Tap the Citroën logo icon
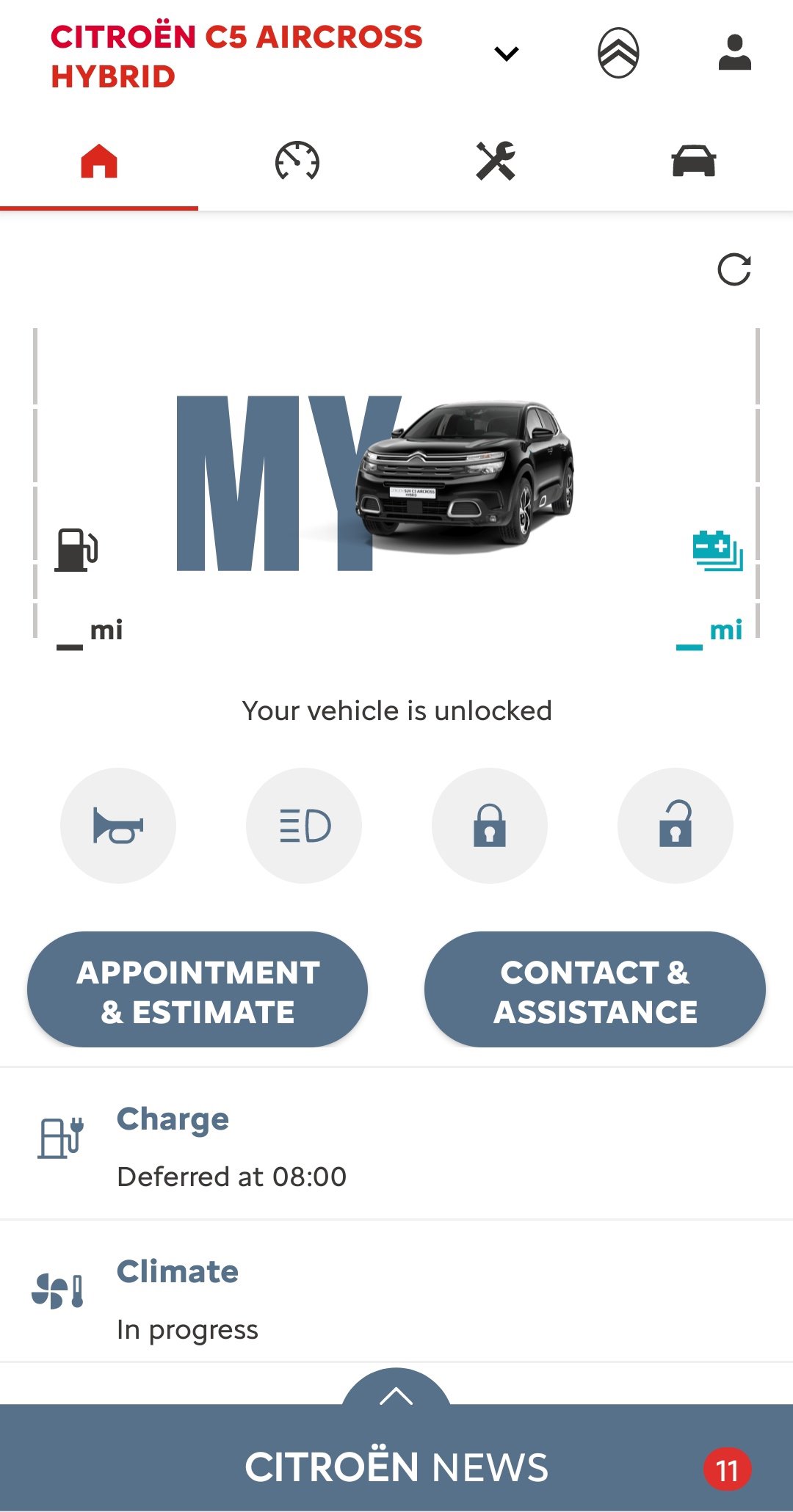The width and height of the screenshot is (793, 1512). [x=618, y=53]
